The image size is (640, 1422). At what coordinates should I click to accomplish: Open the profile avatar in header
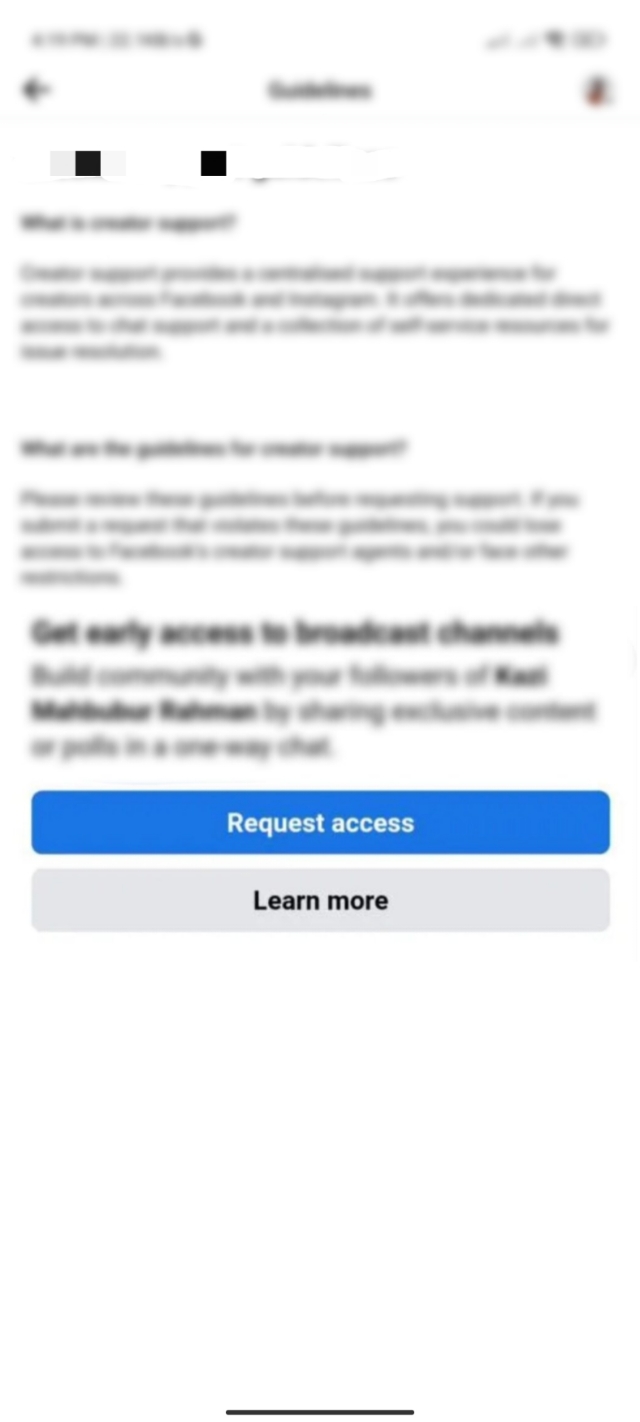pos(597,91)
